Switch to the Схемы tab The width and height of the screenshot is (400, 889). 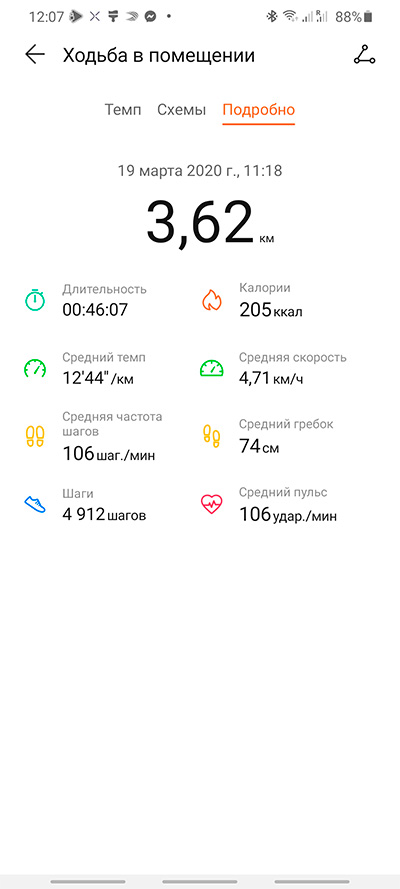point(181,109)
